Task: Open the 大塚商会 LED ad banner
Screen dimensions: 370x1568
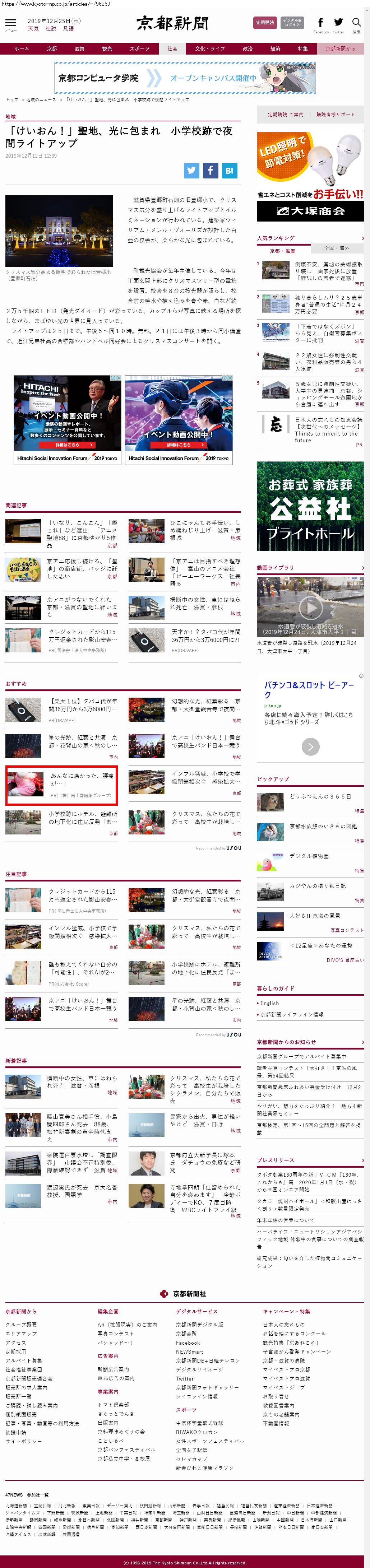Action: click(x=310, y=177)
